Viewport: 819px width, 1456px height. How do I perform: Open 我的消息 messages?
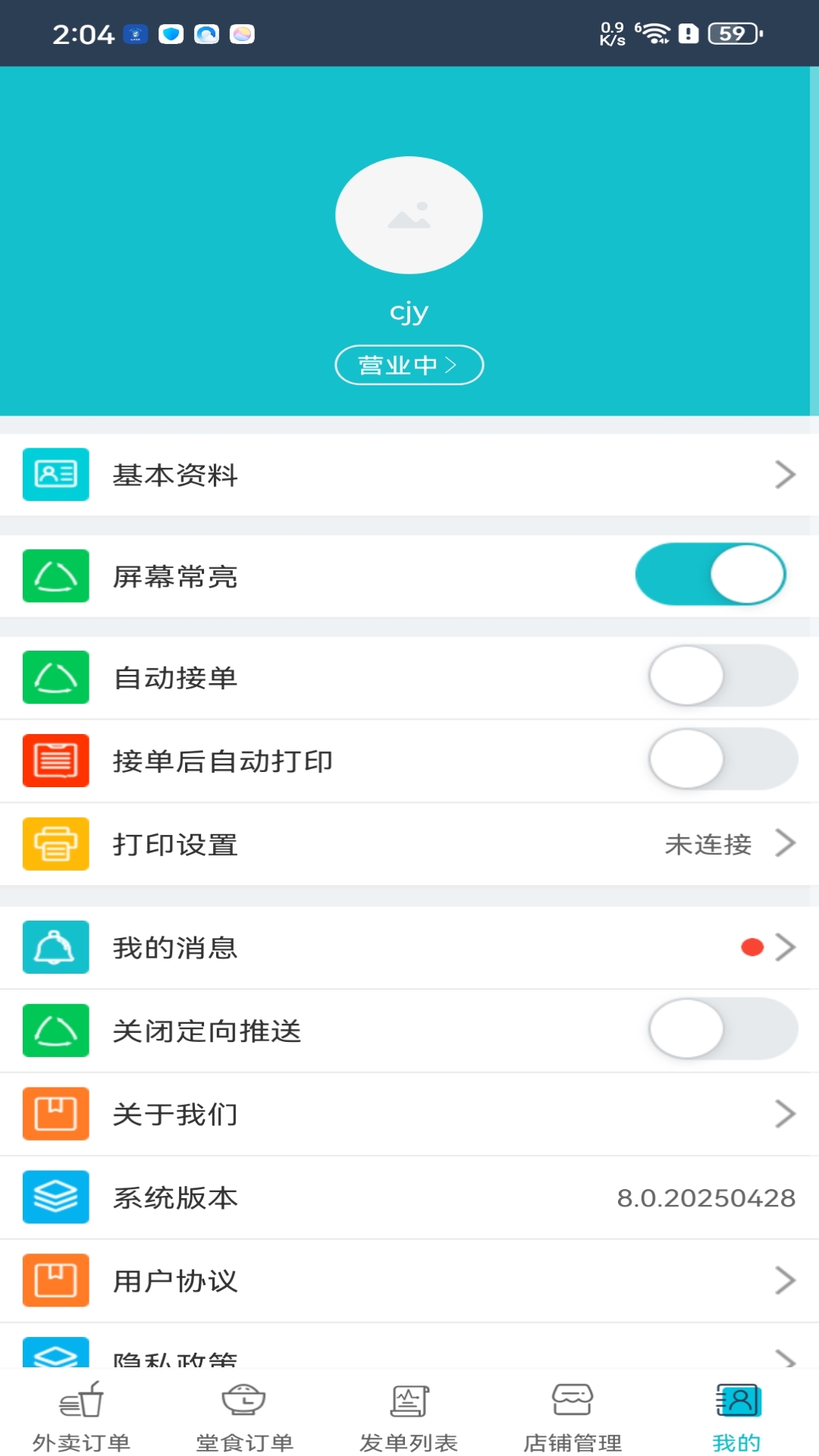tap(409, 947)
